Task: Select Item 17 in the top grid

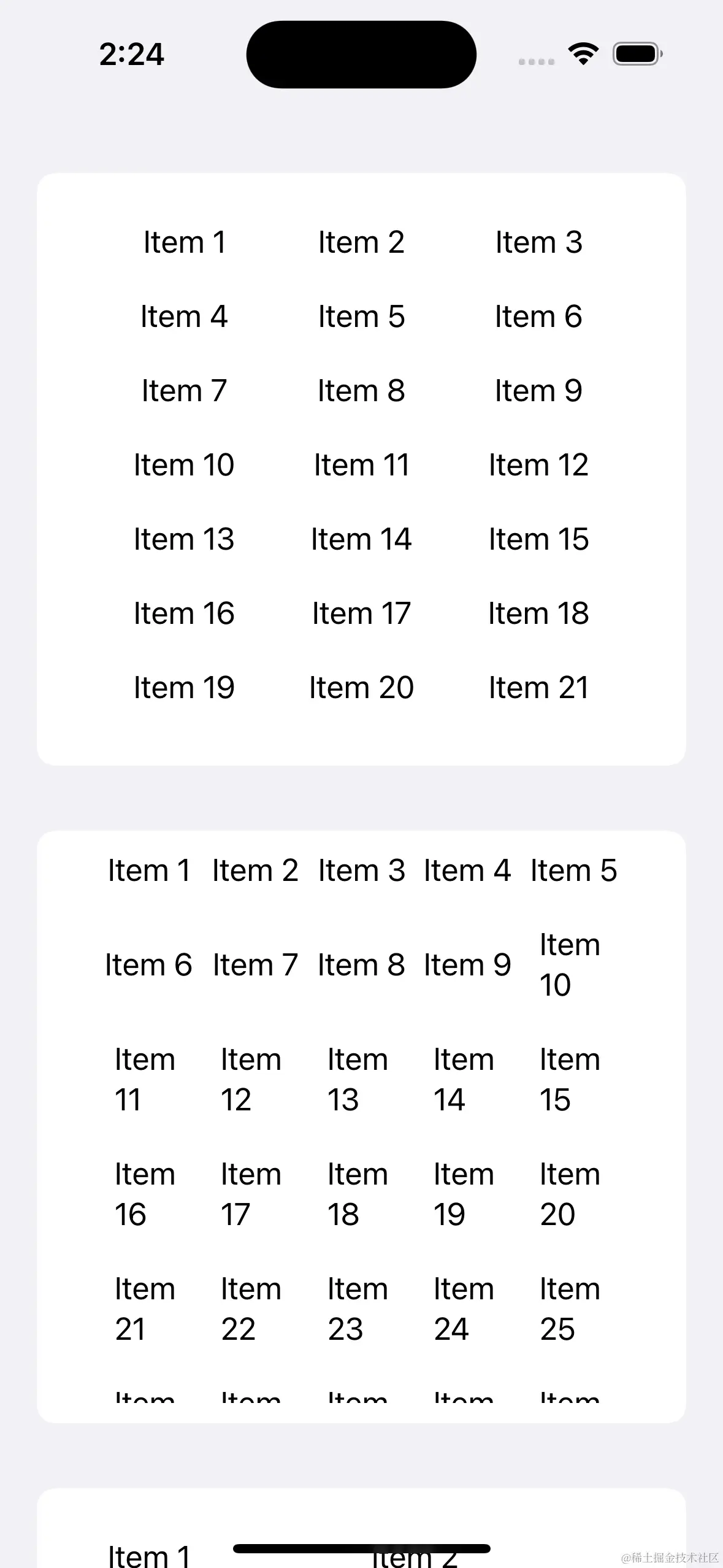Action: pyautogui.click(x=361, y=613)
